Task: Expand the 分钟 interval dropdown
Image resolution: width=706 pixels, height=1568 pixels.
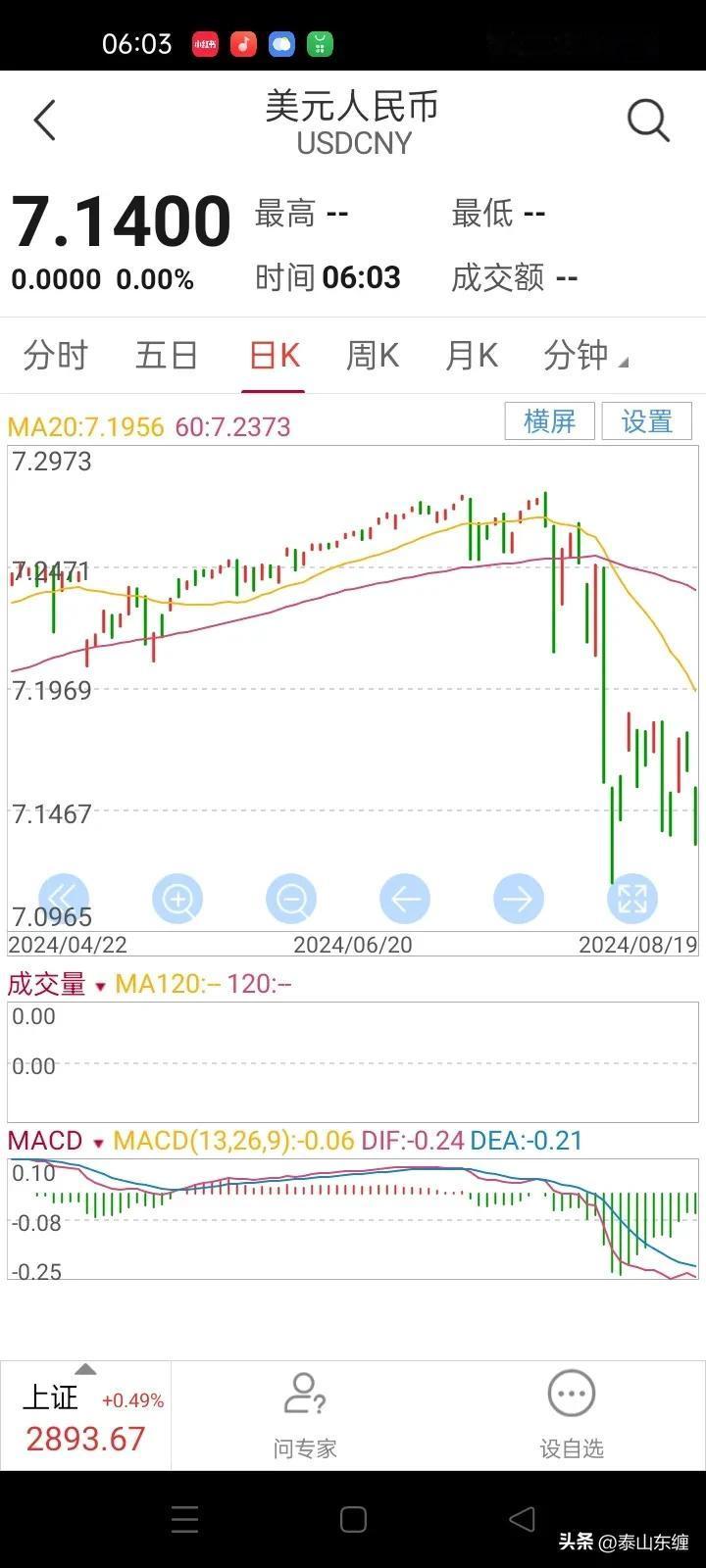Action: coord(585,355)
